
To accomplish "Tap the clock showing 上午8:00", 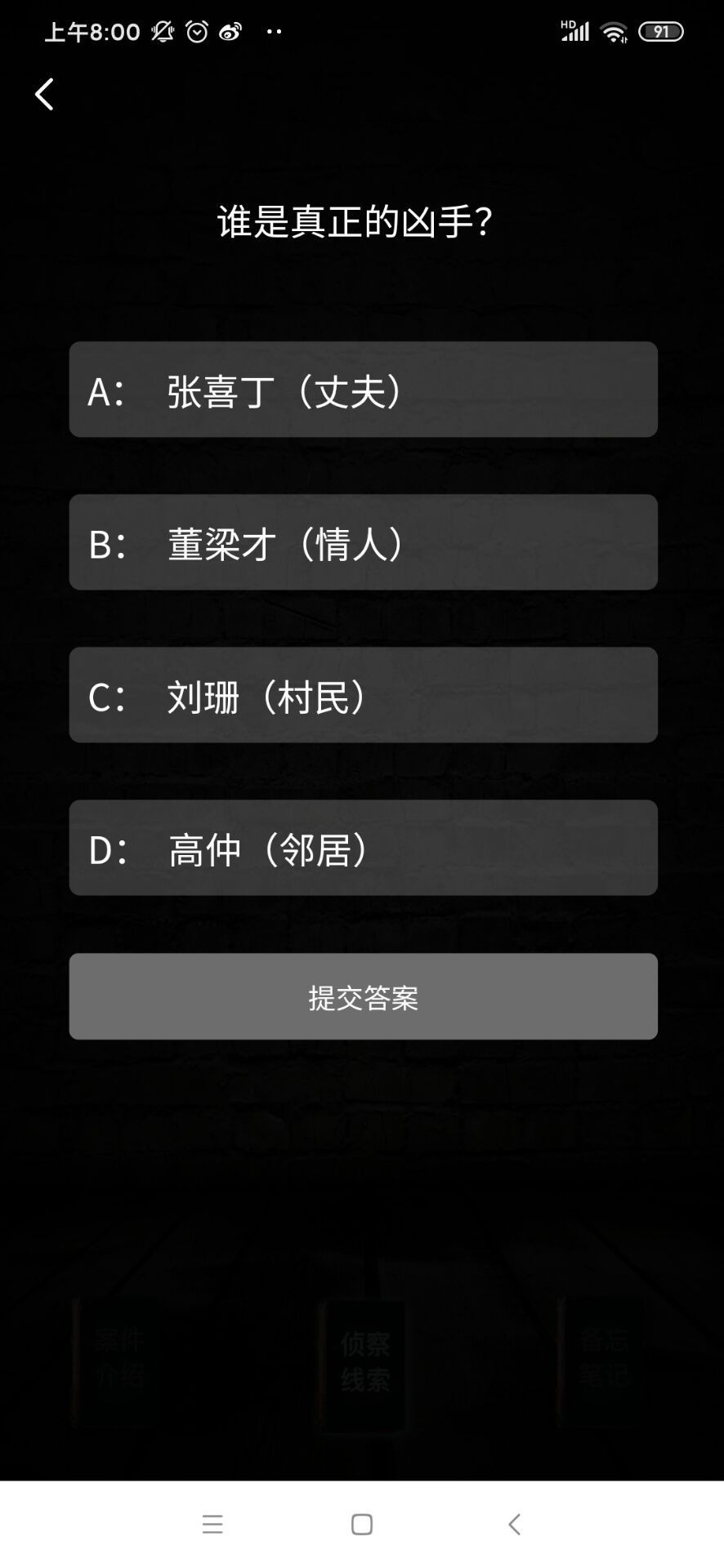I will (x=92, y=30).
